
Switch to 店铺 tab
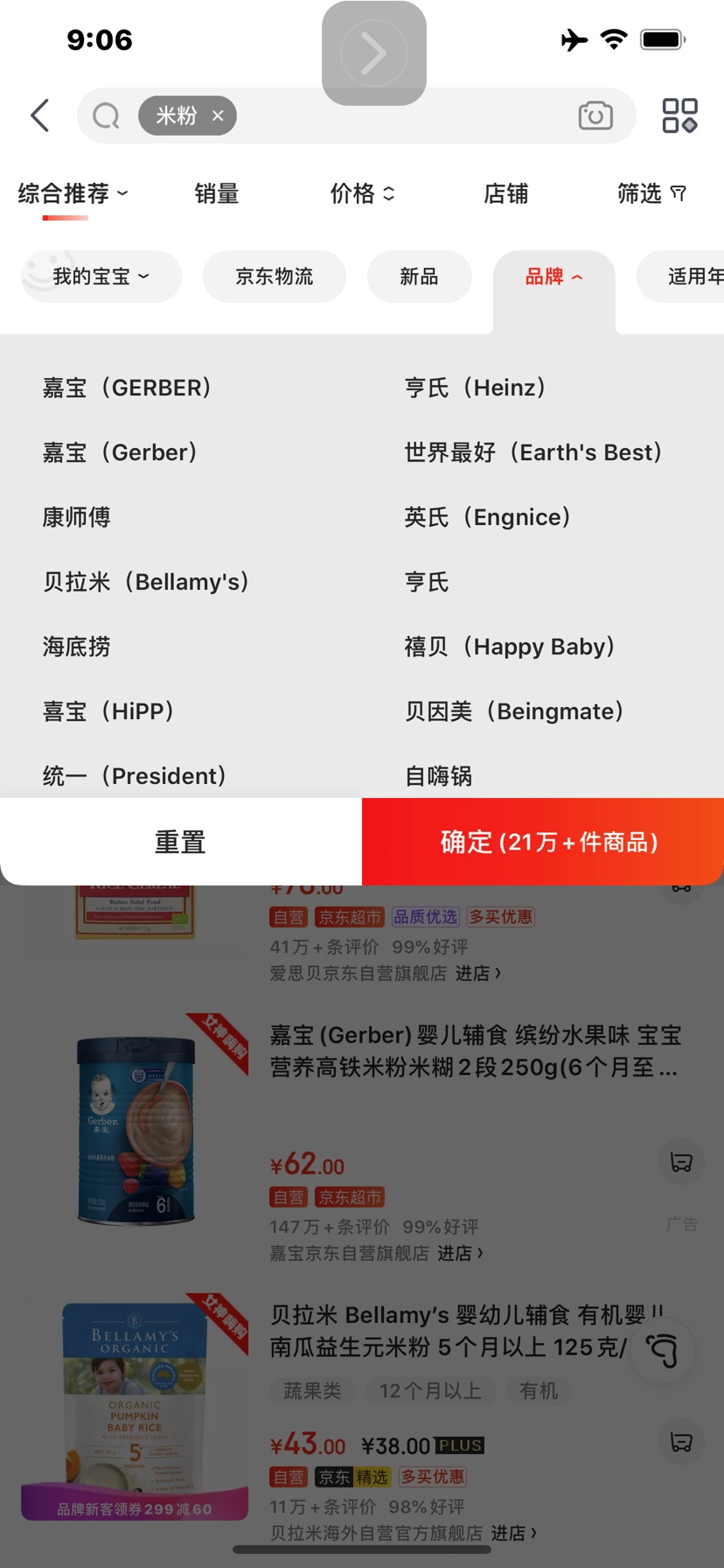coord(505,193)
